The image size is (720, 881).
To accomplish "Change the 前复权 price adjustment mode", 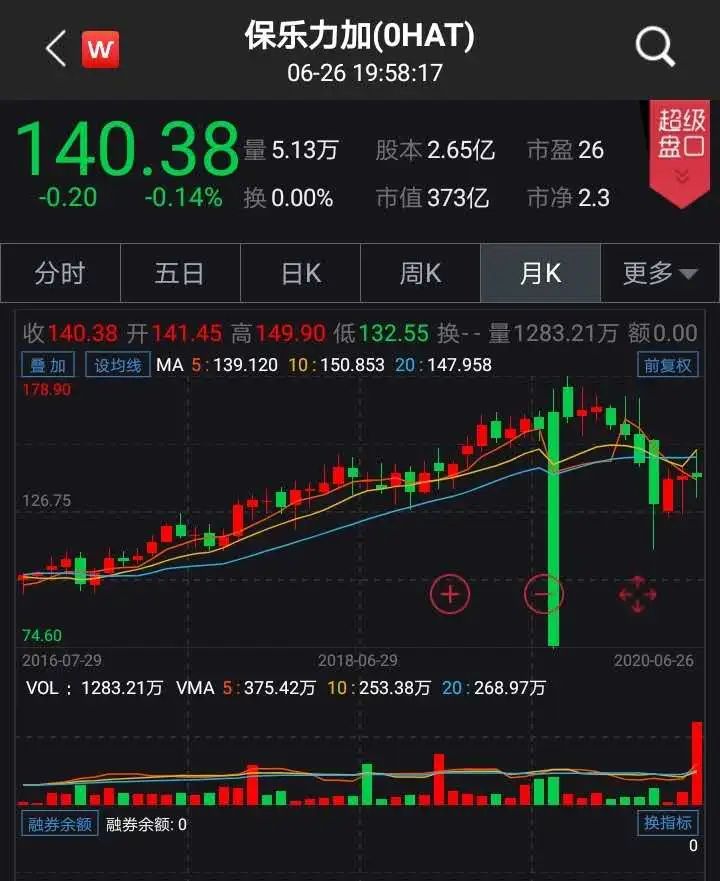I will click(668, 365).
